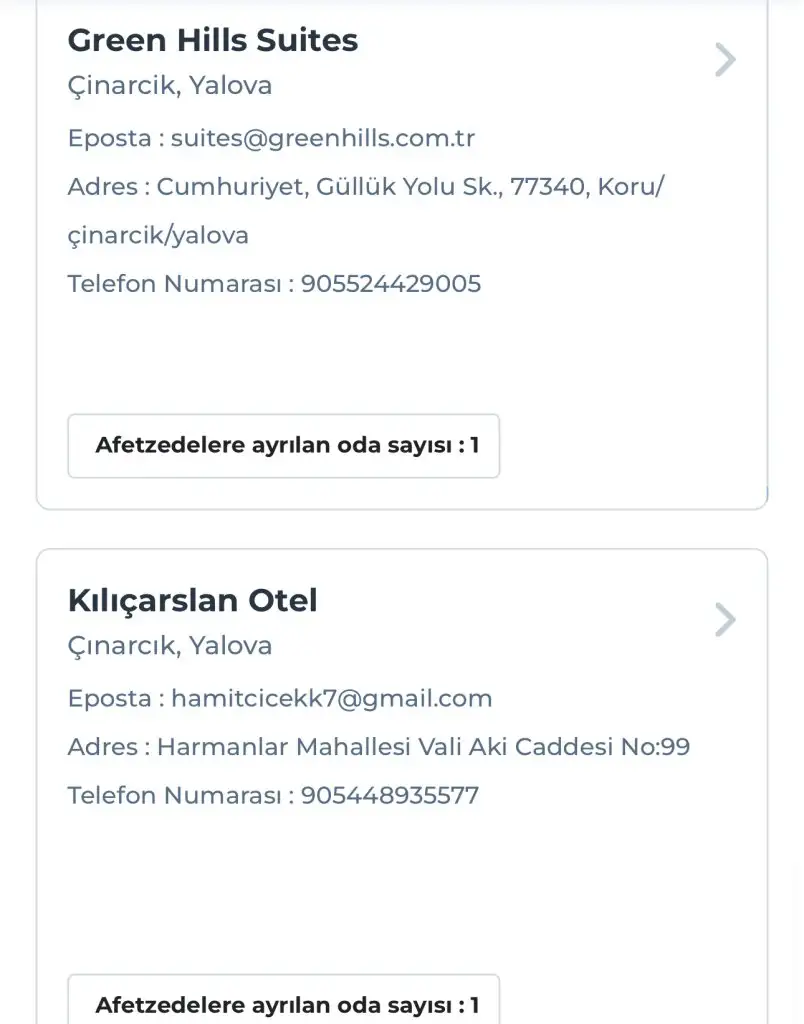The width and height of the screenshot is (804, 1024).
Task: Open the Green Hills Suites card
Action: click(212, 41)
